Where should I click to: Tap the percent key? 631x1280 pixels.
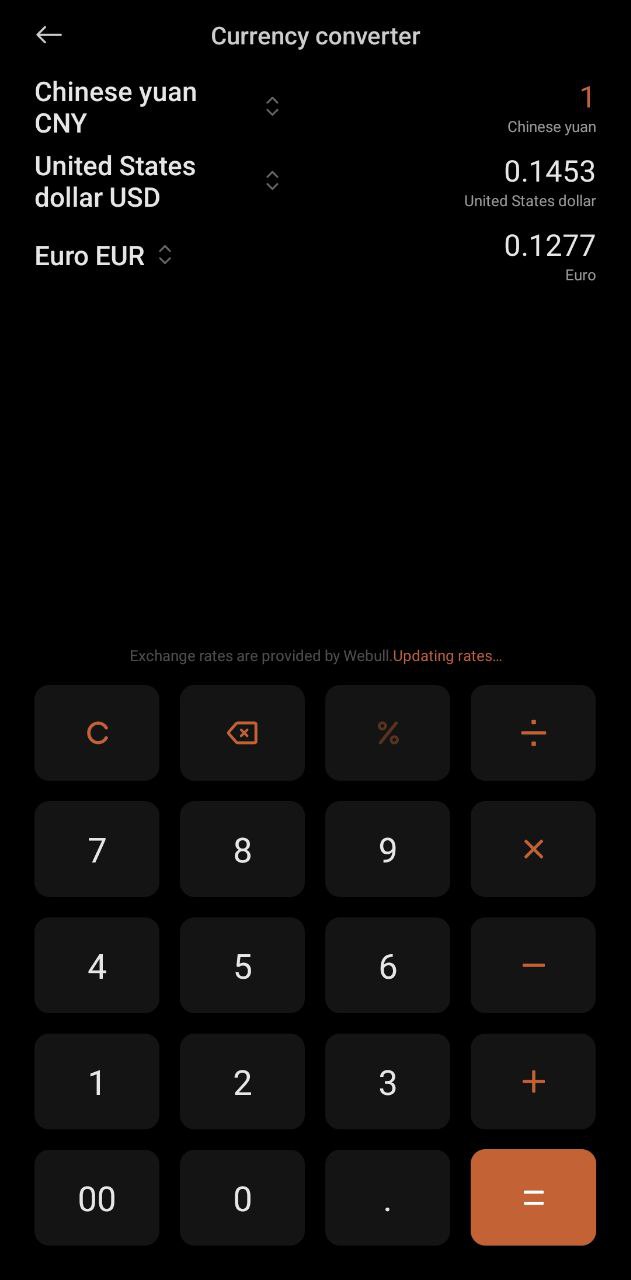point(388,733)
